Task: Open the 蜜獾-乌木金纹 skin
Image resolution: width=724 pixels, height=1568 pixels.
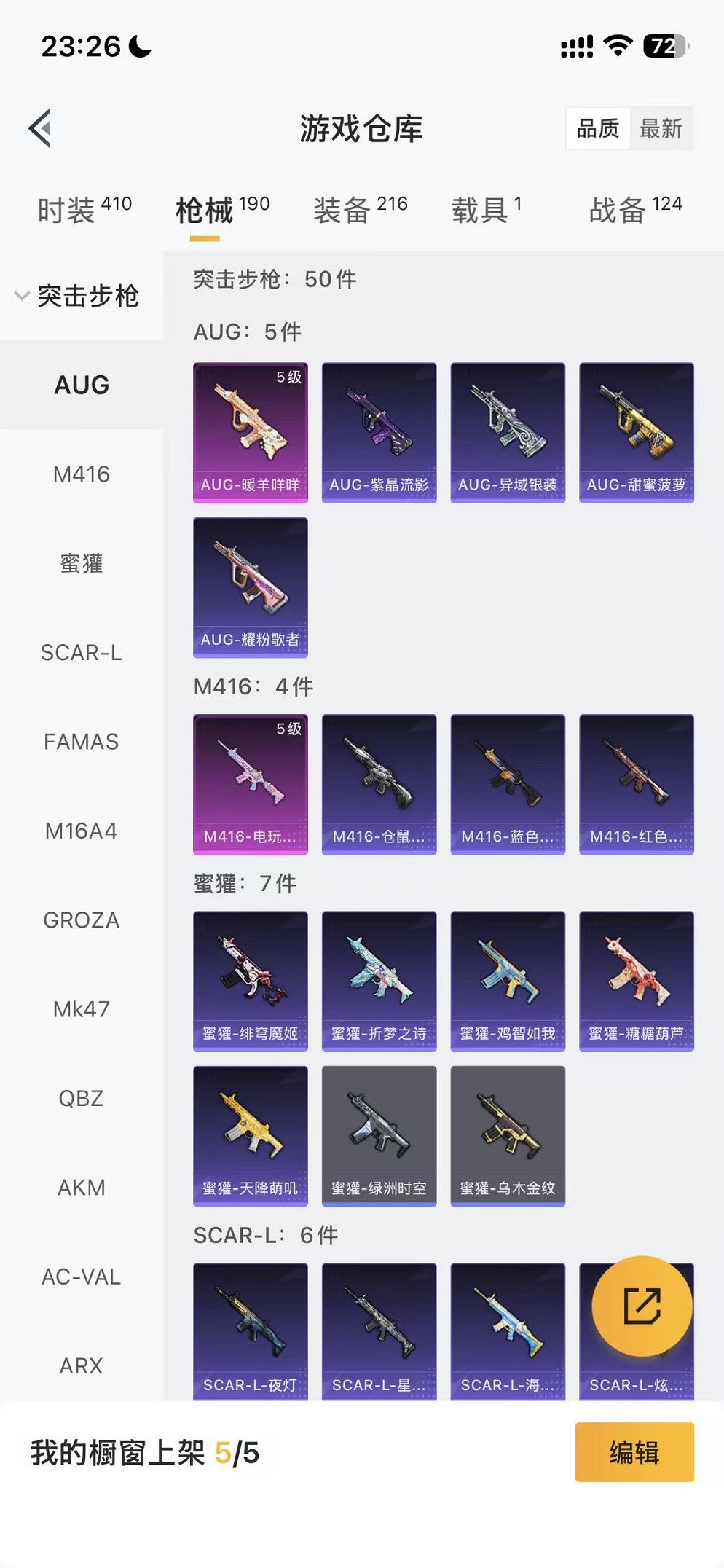Action: click(508, 1136)
